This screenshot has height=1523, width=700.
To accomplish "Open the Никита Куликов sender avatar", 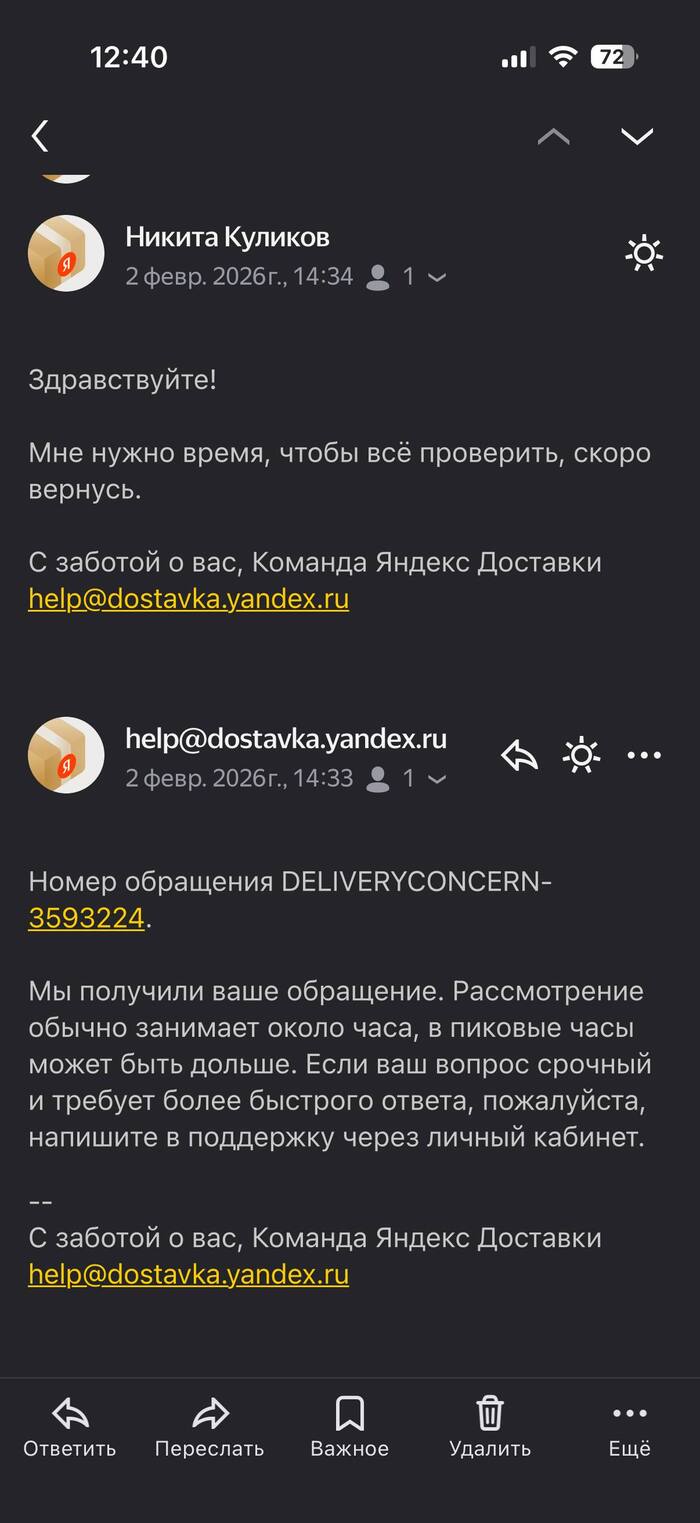I will [x=66, y=254].
